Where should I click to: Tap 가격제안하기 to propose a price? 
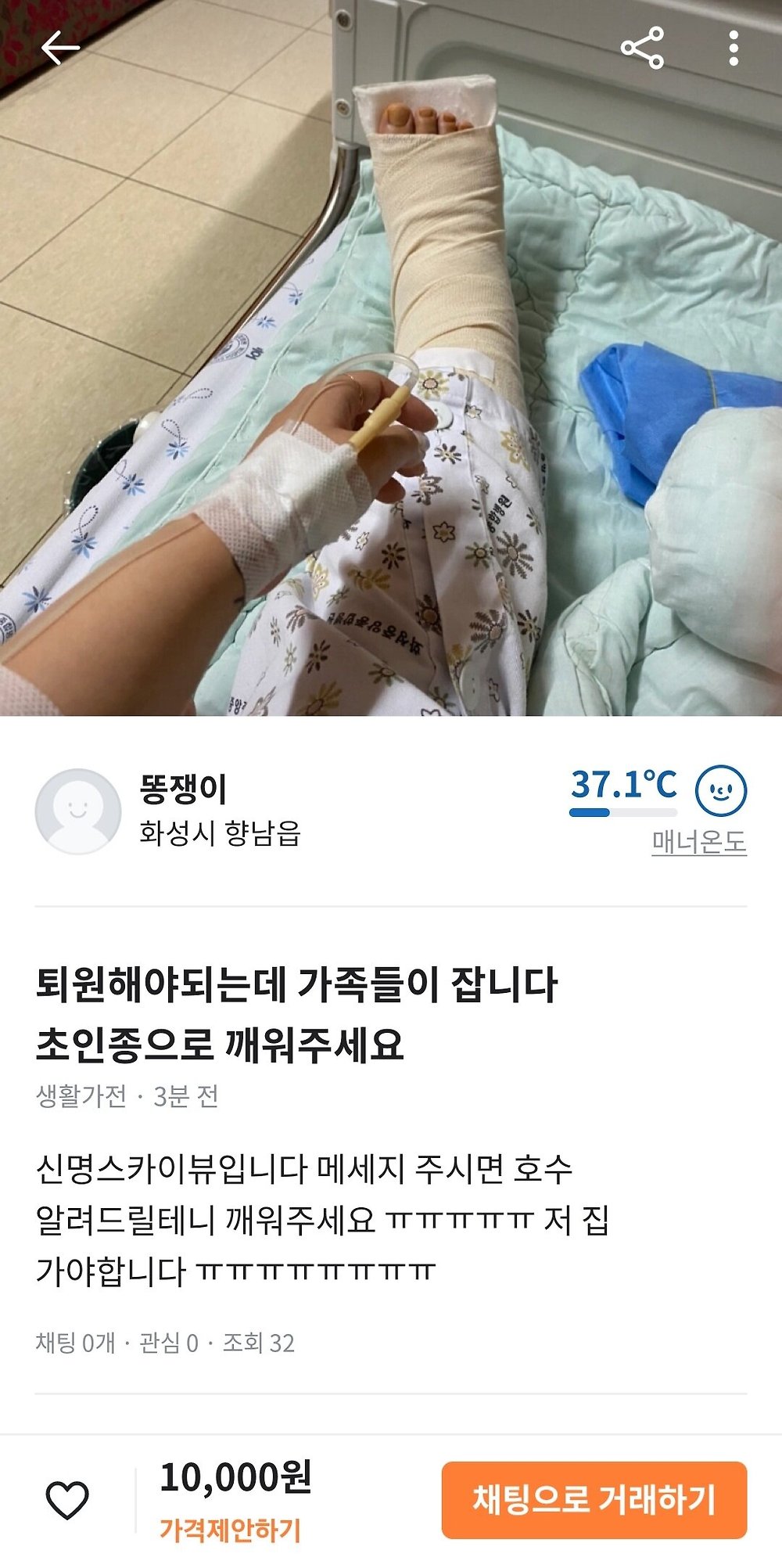pos(230,1530)
